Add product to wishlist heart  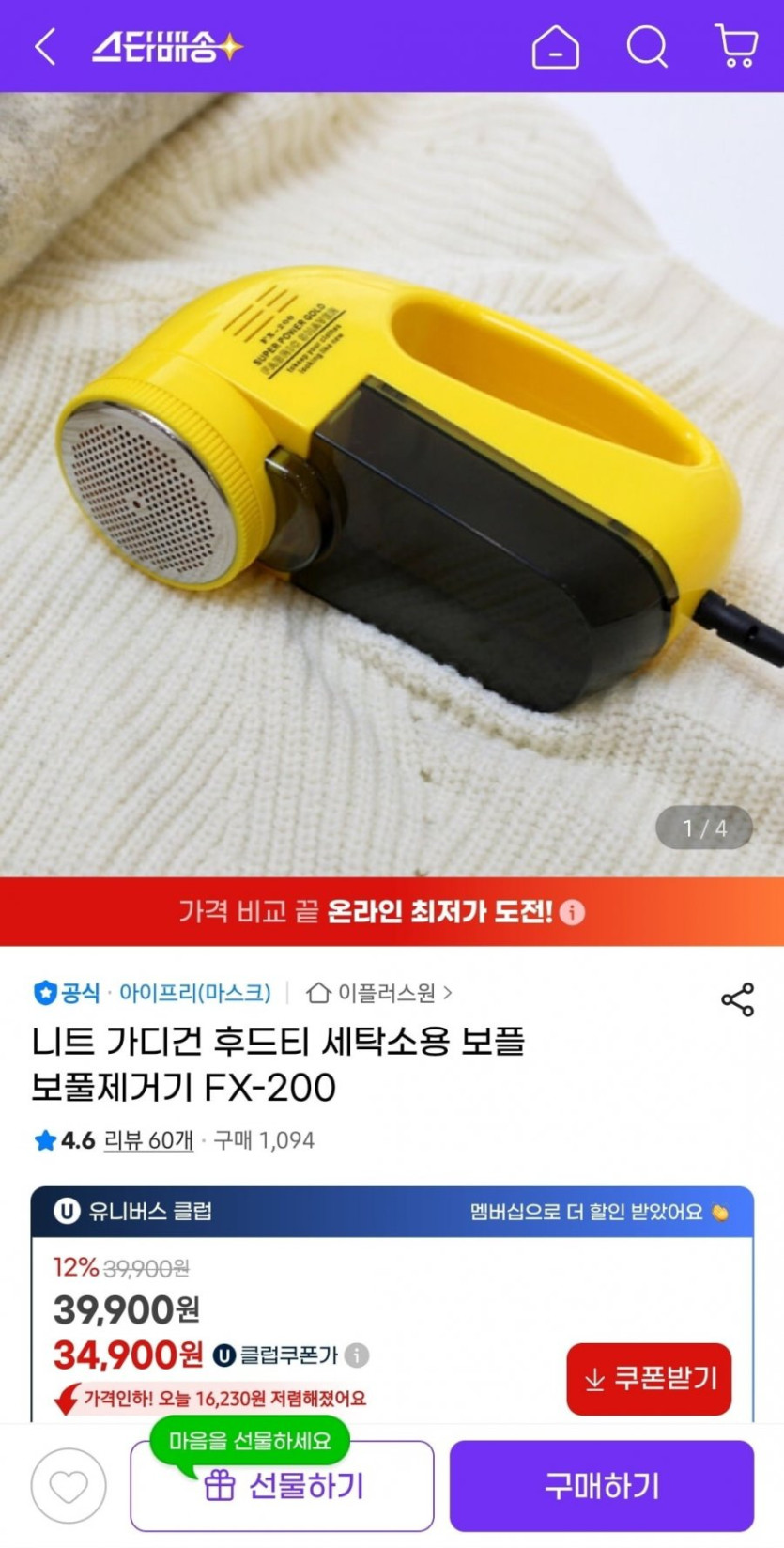pyautogui.click(x=69, y=1486)
